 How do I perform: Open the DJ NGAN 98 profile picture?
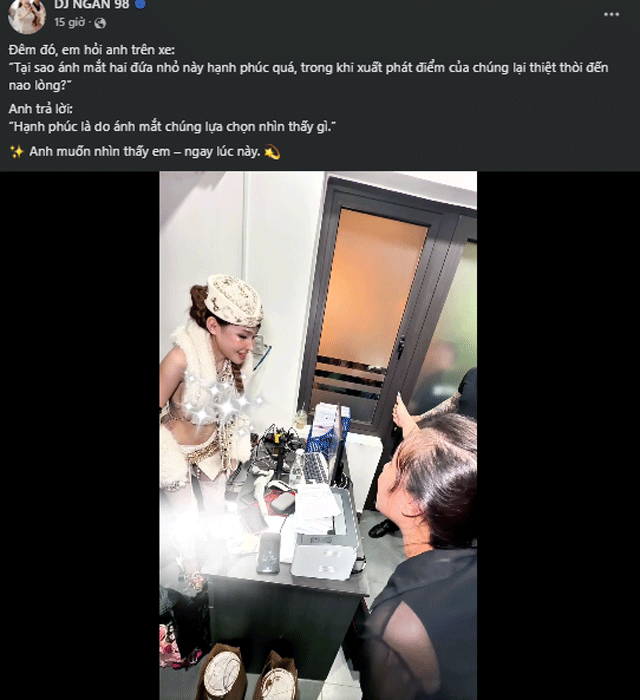point(25,12)
